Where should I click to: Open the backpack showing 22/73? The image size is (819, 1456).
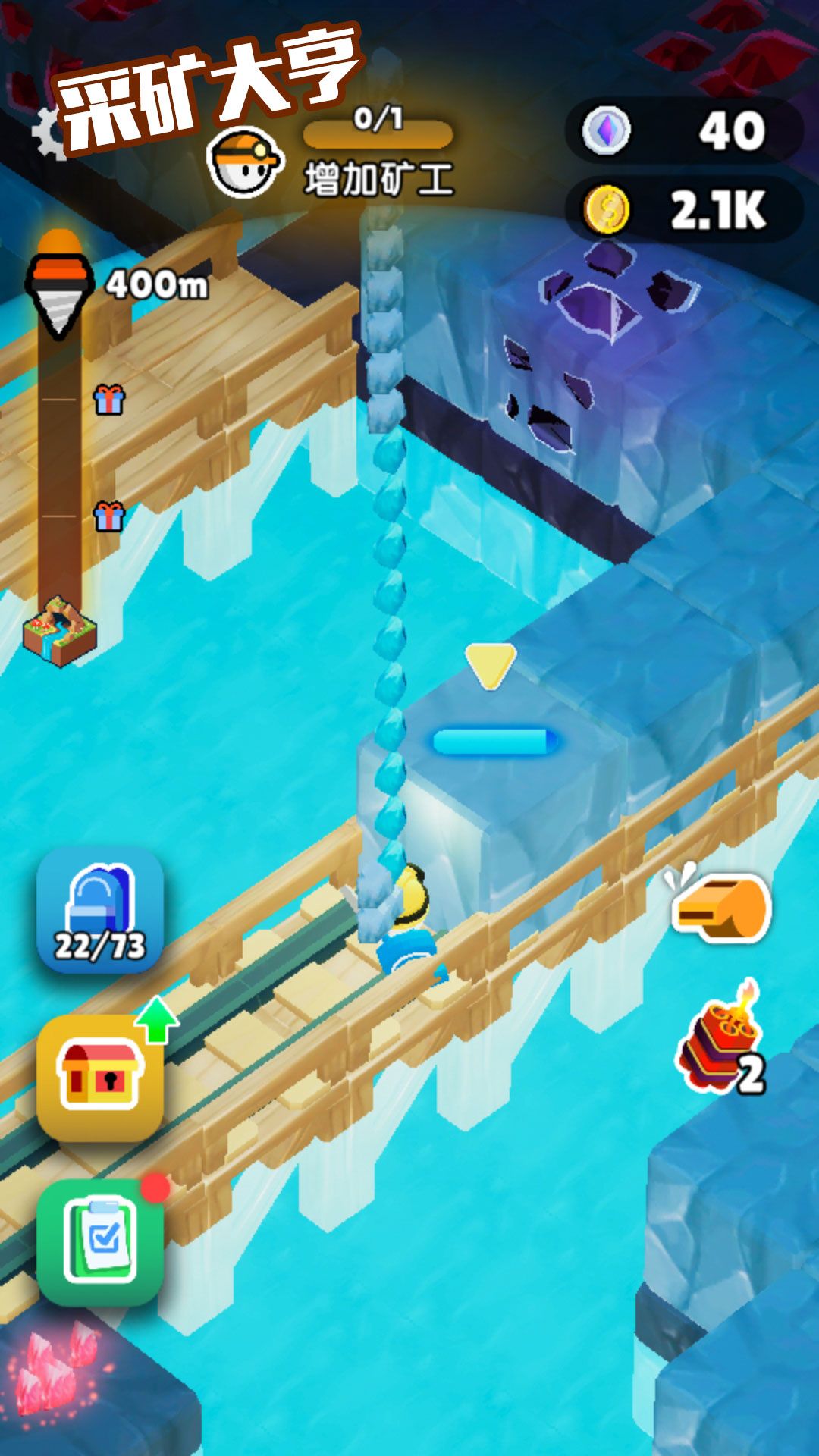point(100,910)
